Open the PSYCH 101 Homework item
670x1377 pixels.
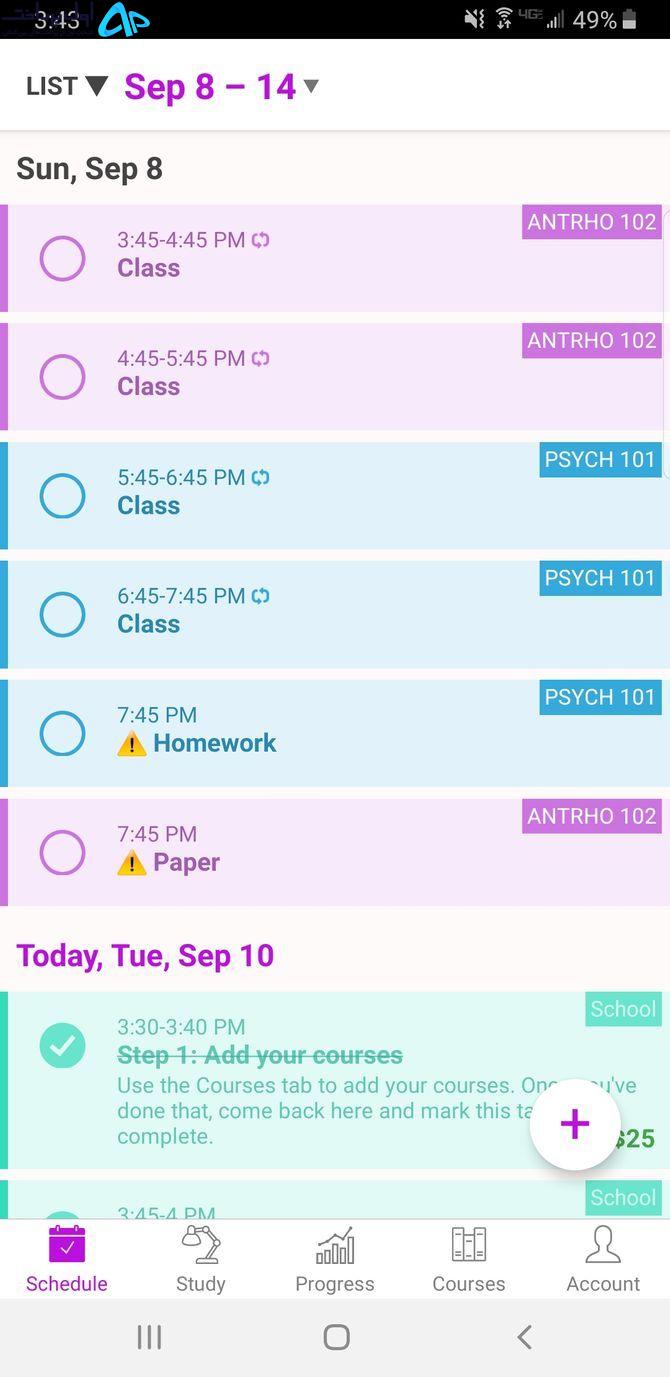click(x=335, y=733)
